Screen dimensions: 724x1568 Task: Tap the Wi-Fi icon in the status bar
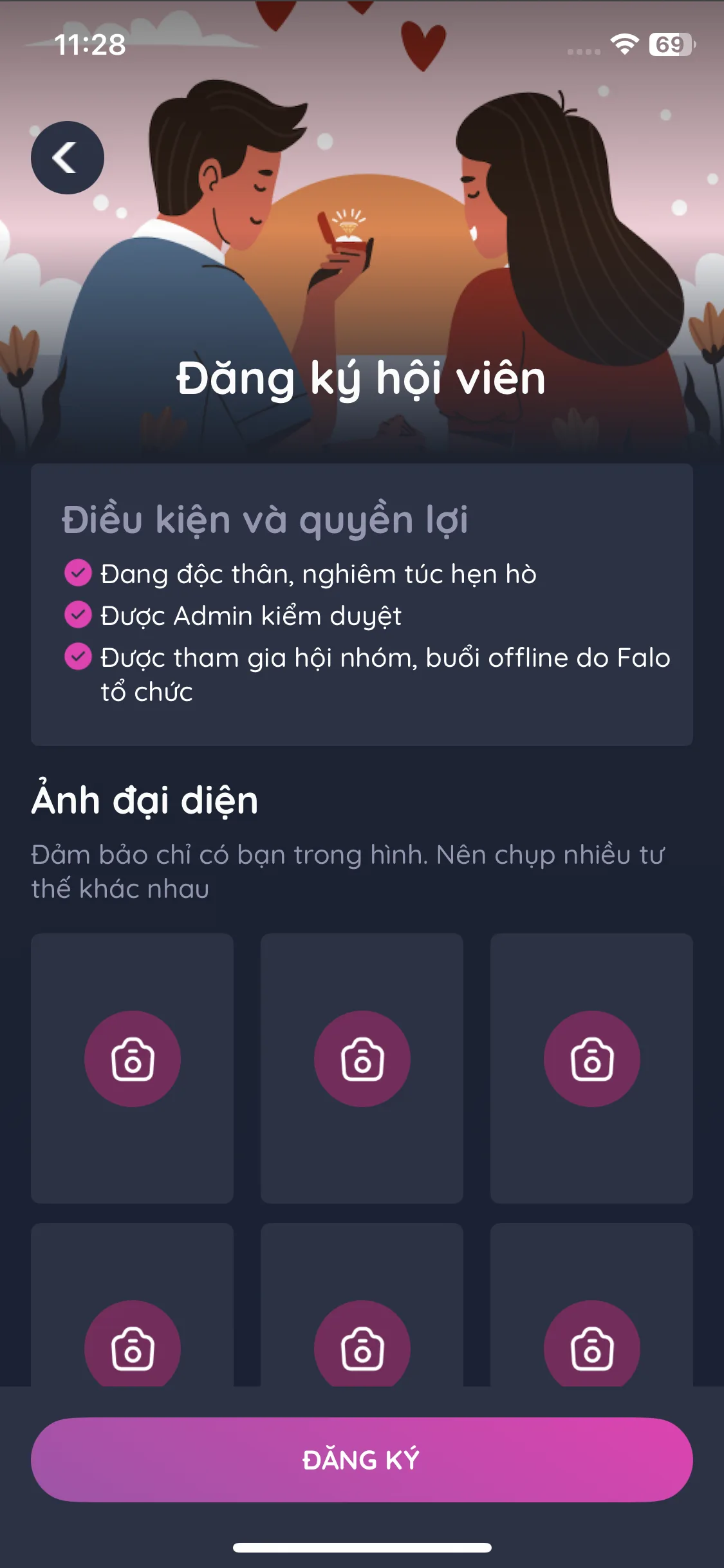pos(622,44)
